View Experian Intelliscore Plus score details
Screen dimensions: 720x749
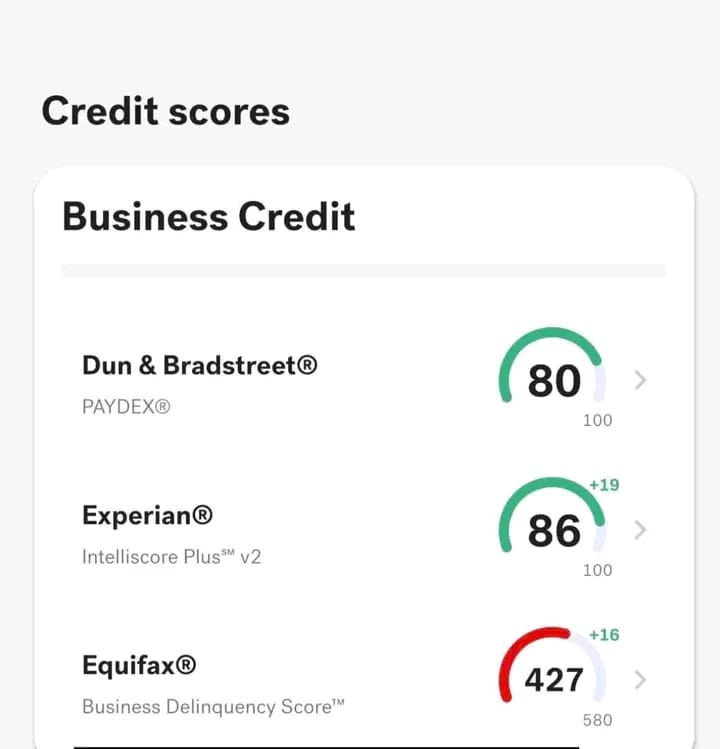click(x=640, y=530)
